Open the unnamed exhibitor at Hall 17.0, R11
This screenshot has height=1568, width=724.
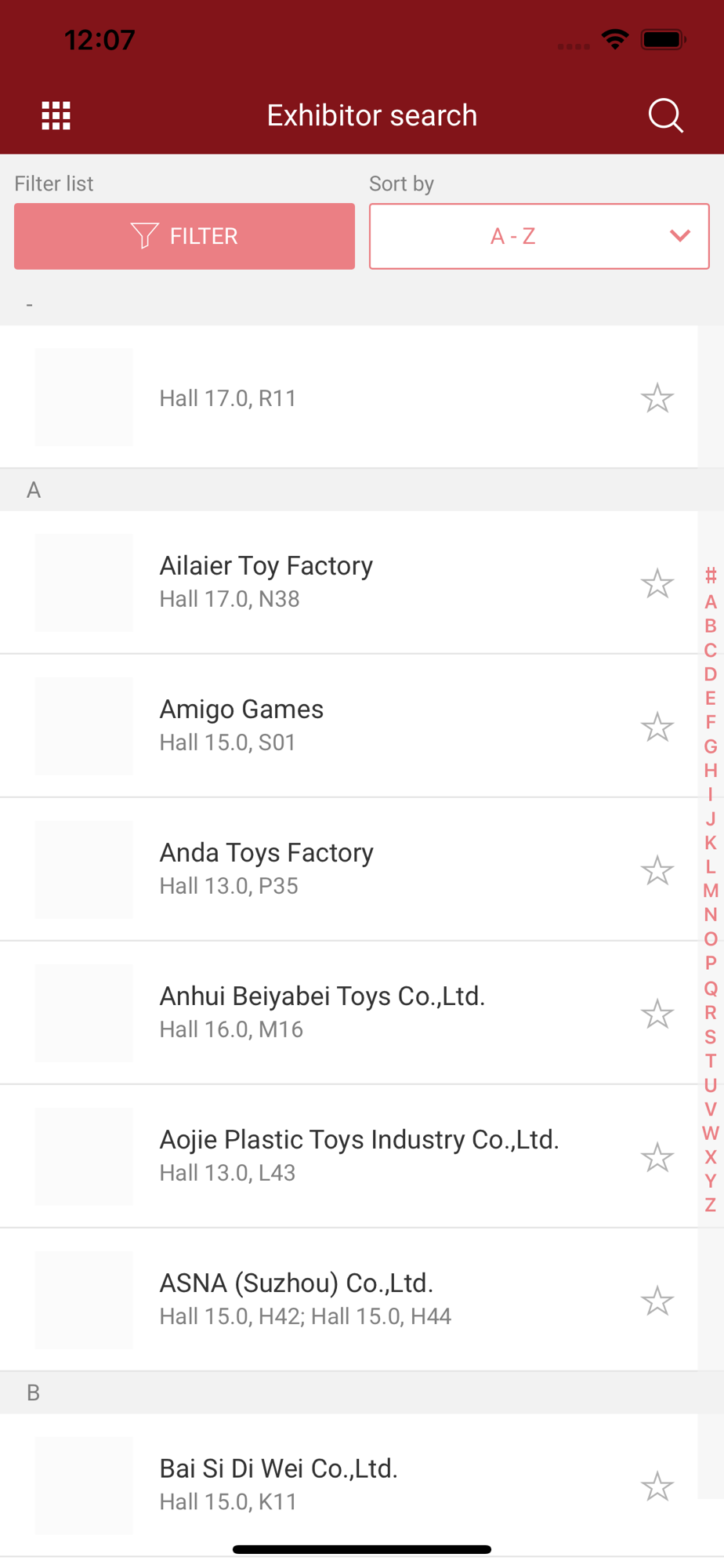click(349, 397)
